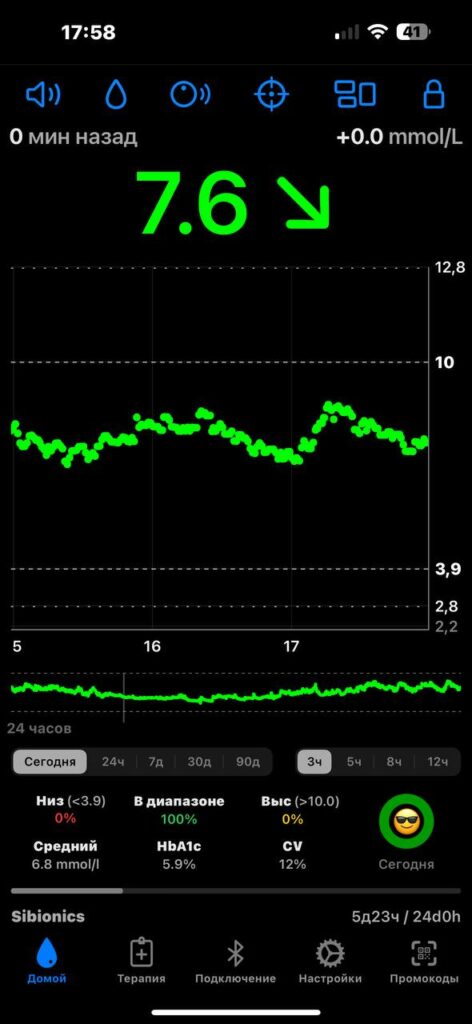
Task: Tap the speaker sound icon
Action: (43, 95)
